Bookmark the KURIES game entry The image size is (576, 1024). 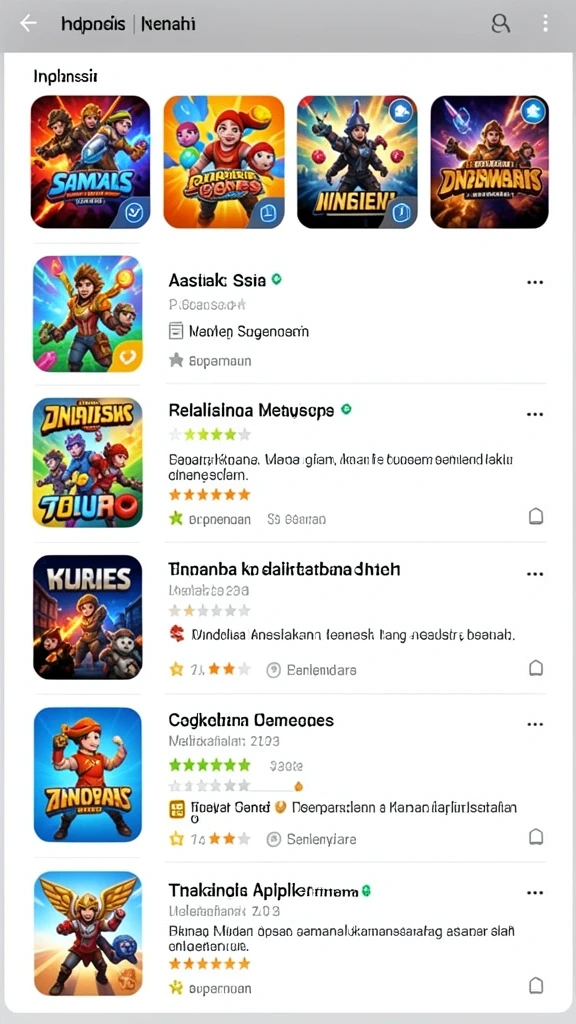pos(536,667)
